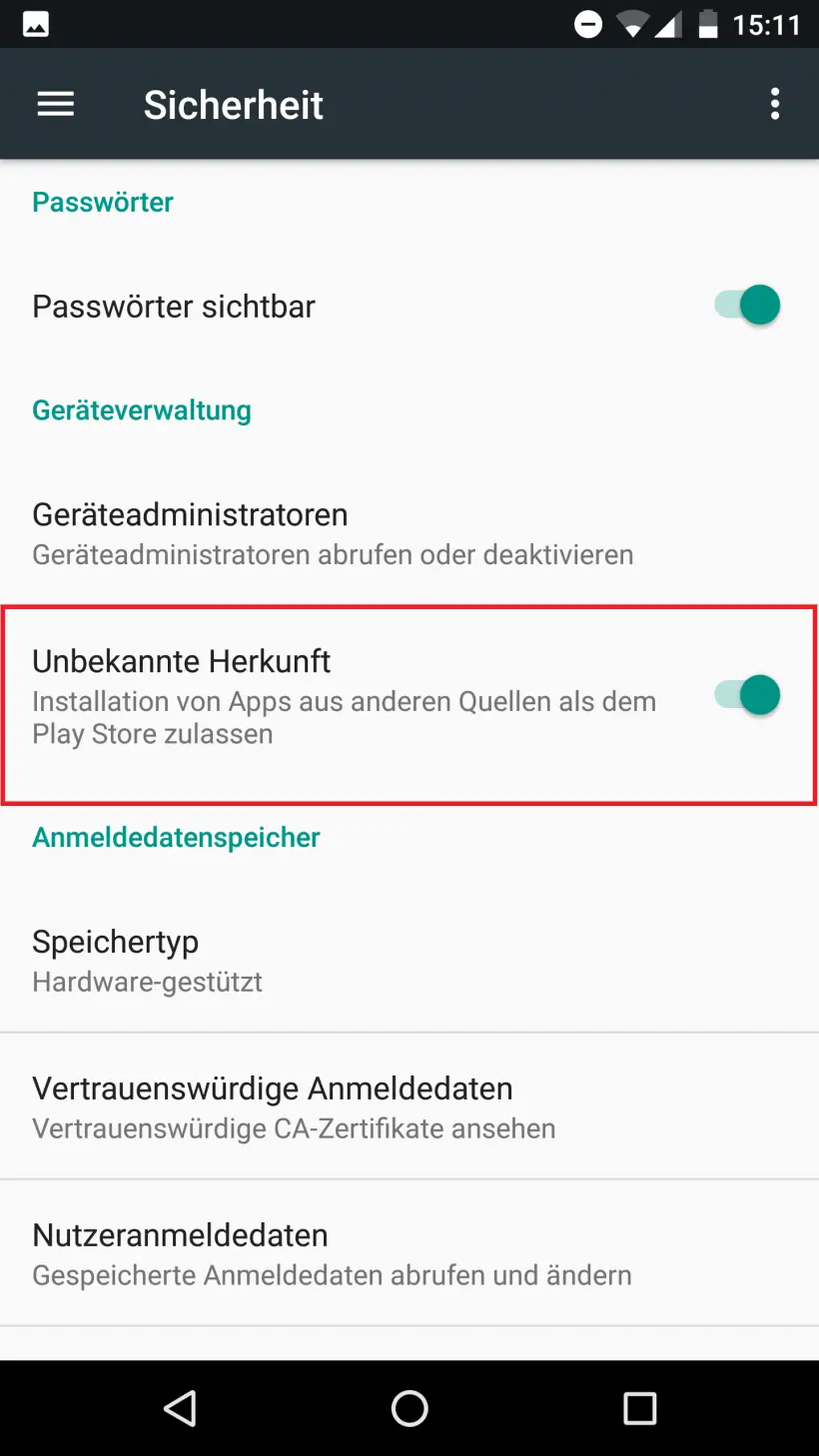The height and width of the screenshot is (1456, 819).
Task: Open the recent apps navigation button
Action: [639, 1408]
